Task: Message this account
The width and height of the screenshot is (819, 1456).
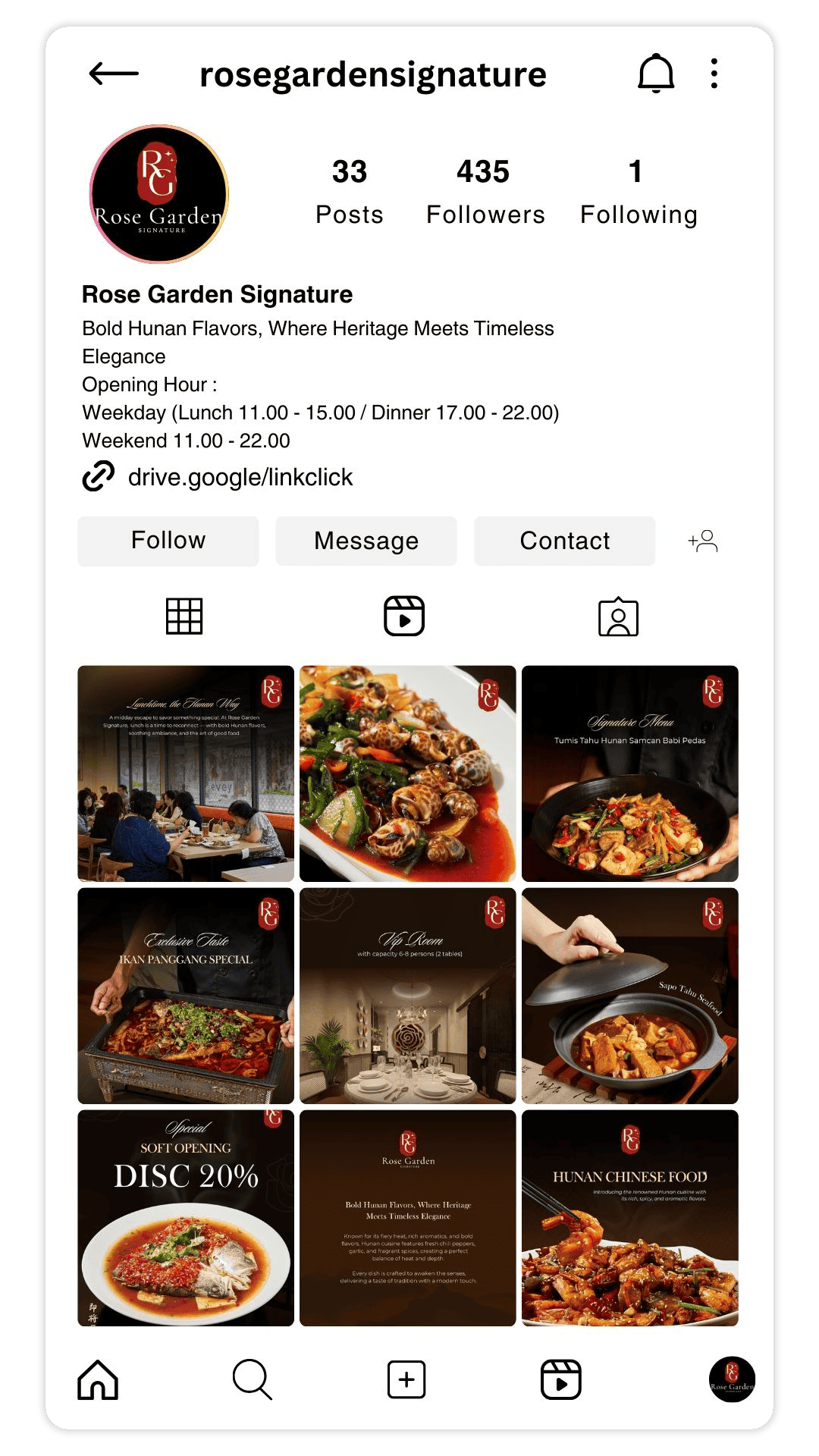Action: coord(366,541)
